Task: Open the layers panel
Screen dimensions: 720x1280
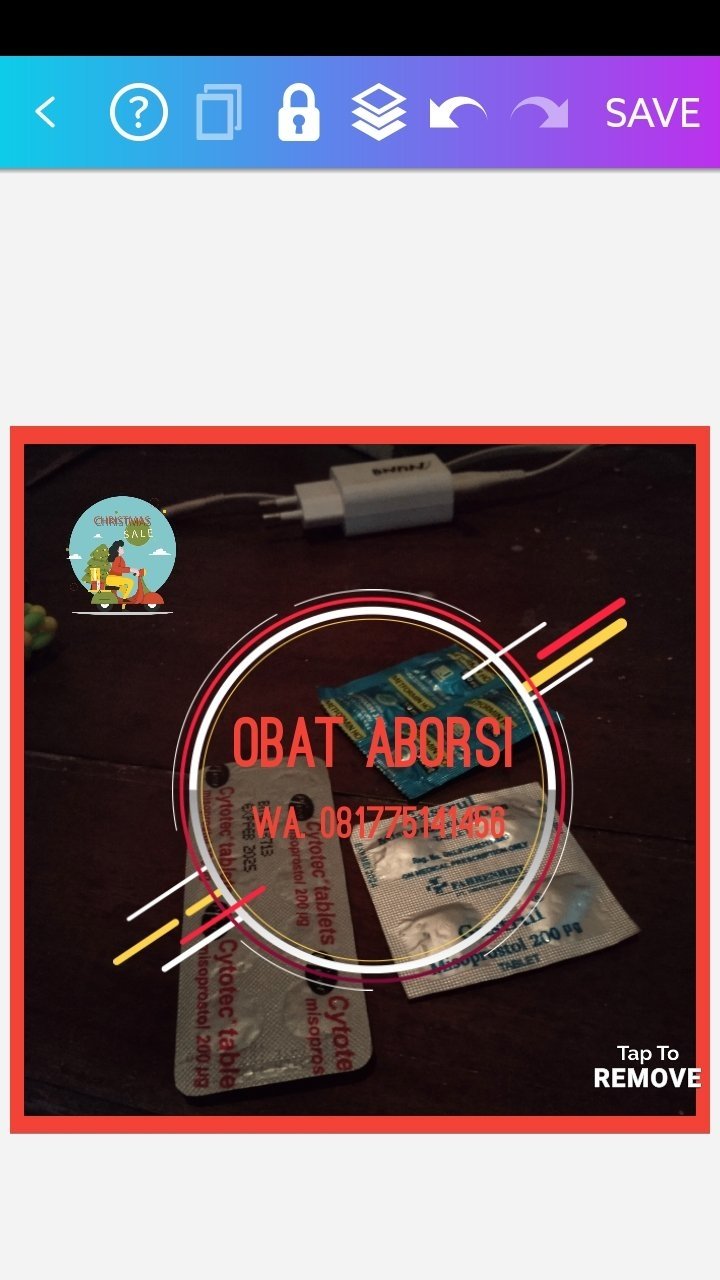Action: [379, 112]
